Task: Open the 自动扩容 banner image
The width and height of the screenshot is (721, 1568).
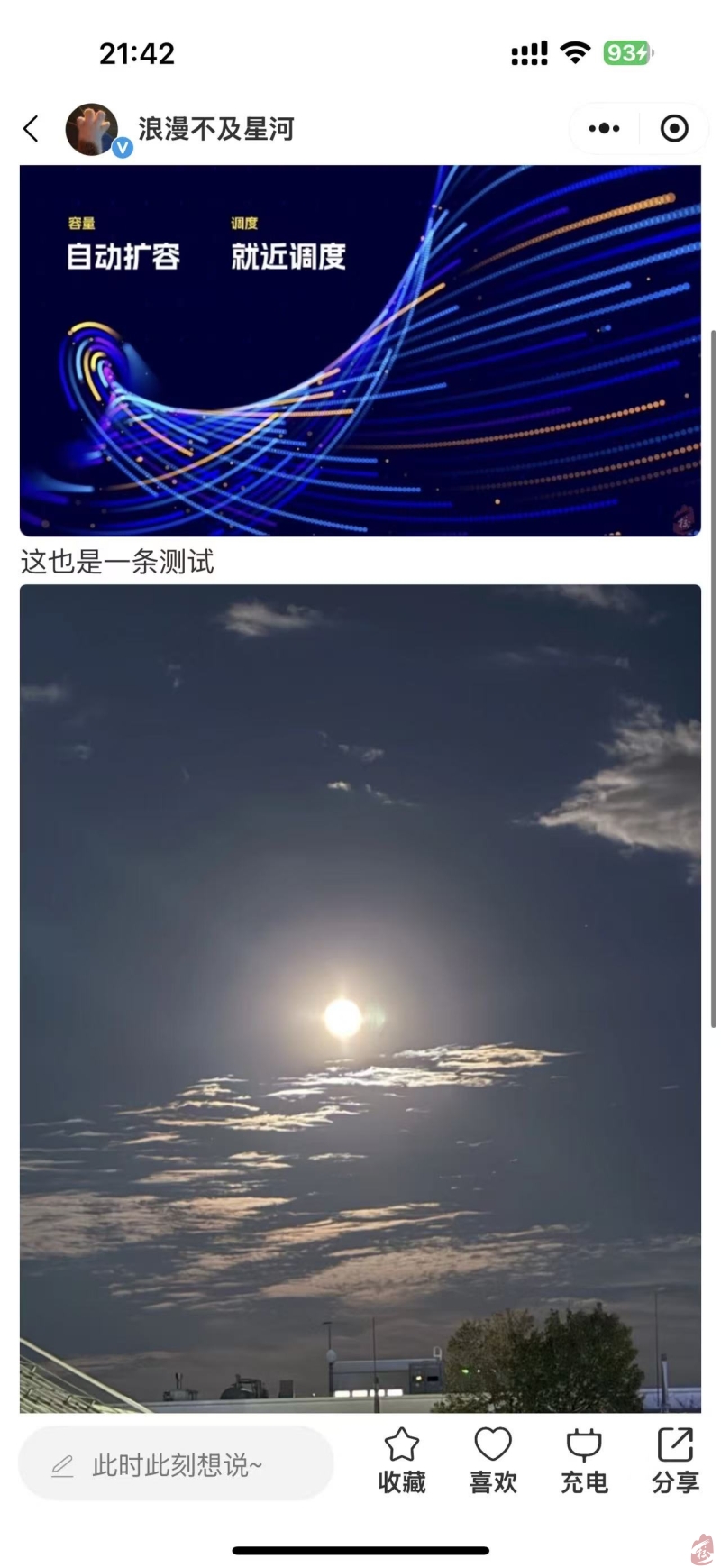Action: (360, 352)
